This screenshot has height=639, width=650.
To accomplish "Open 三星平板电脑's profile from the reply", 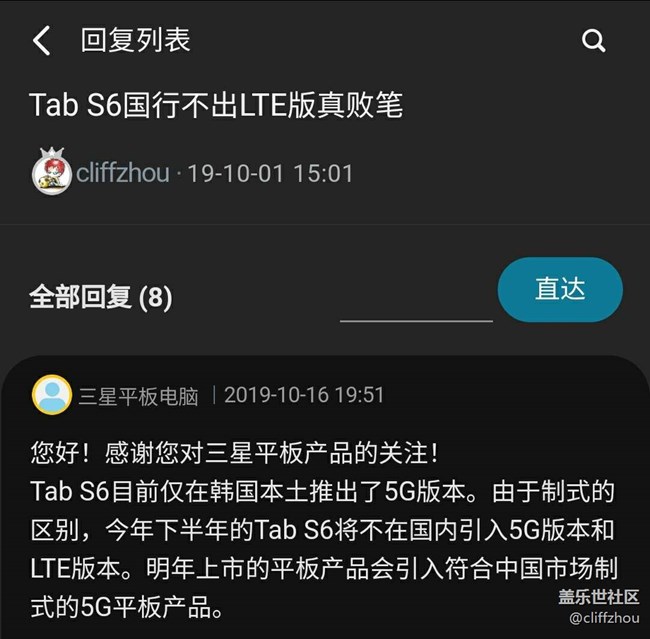I will pos(52,395).
